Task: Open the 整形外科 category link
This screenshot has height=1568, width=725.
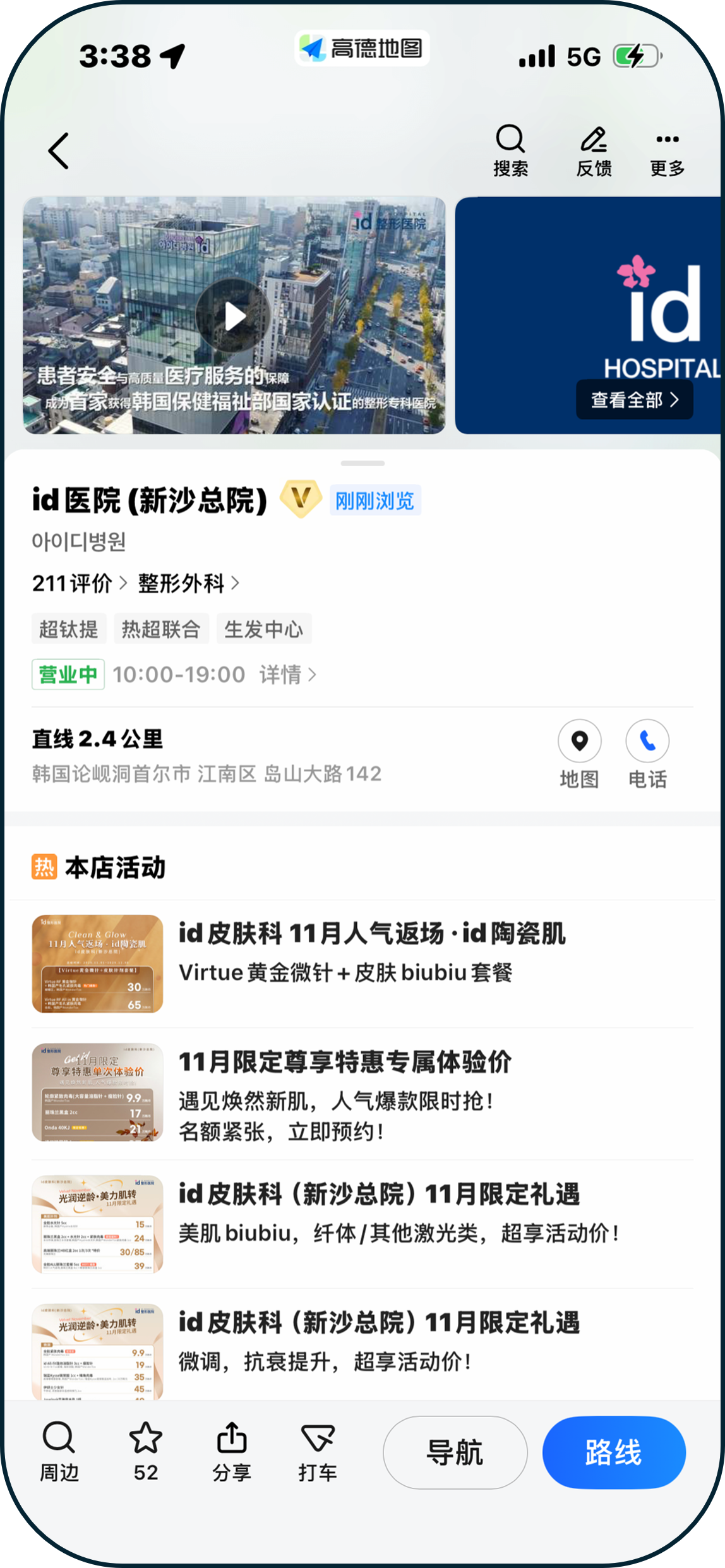Action: click(x=188, y=583)
